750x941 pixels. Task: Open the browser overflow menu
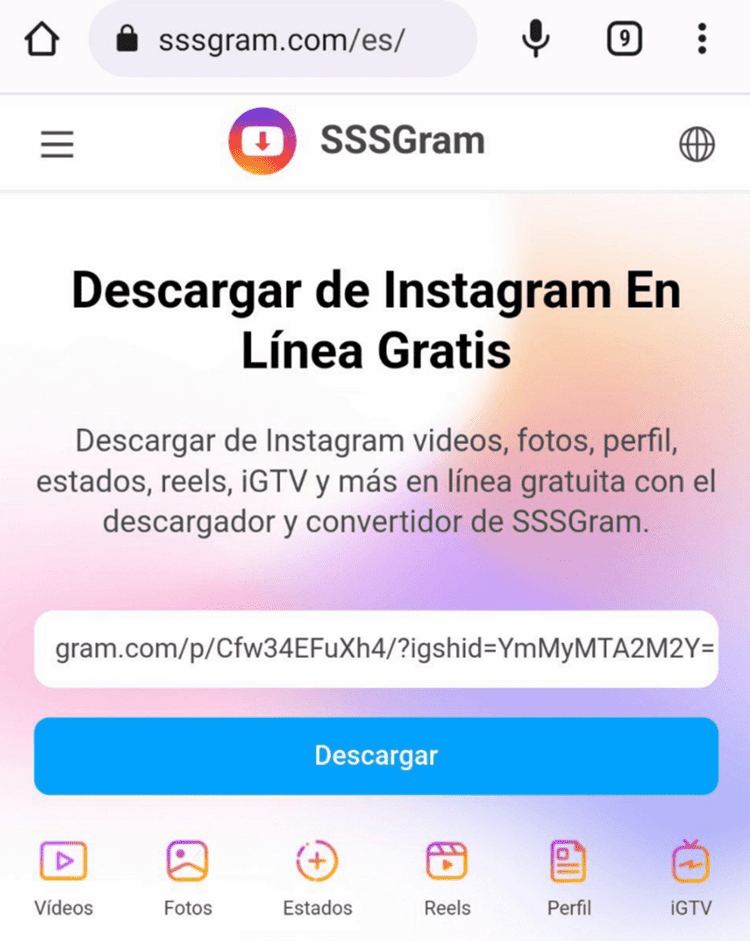[x=702, y=40]
